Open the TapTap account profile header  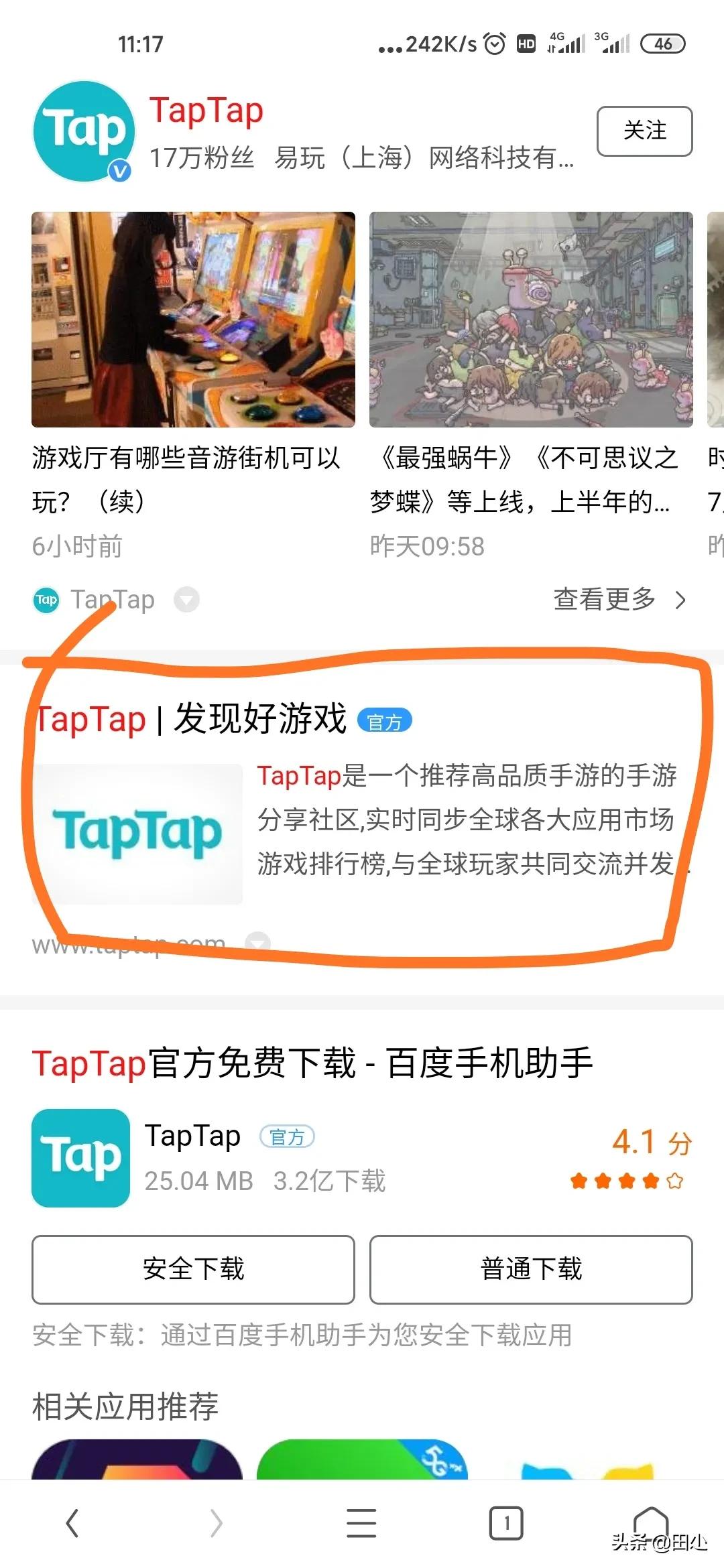pyautogui.click(x=206, y=111)
